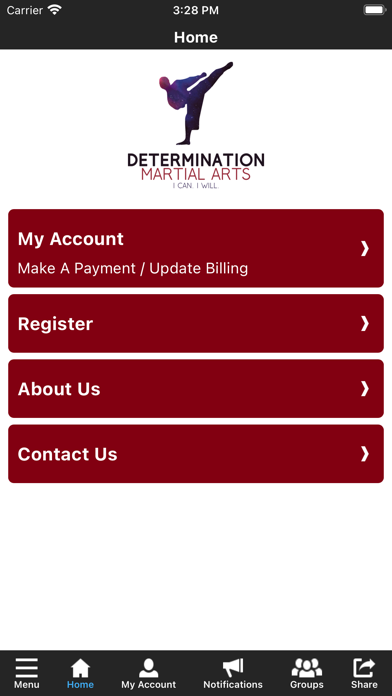Switch to My Account tab in bottom bar
Viewport: 392px width, 696px height.
point(149,673)
